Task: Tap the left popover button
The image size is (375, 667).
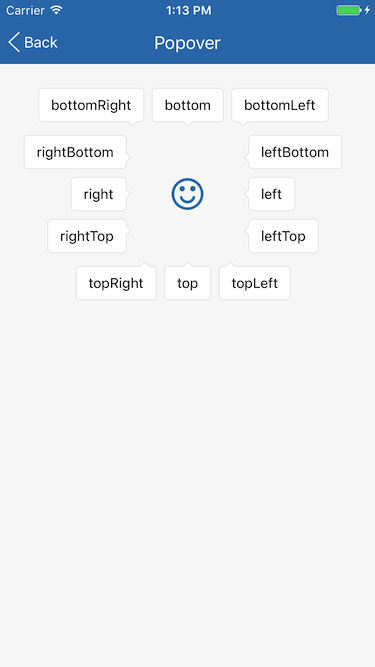Action: tap(271, 194)
